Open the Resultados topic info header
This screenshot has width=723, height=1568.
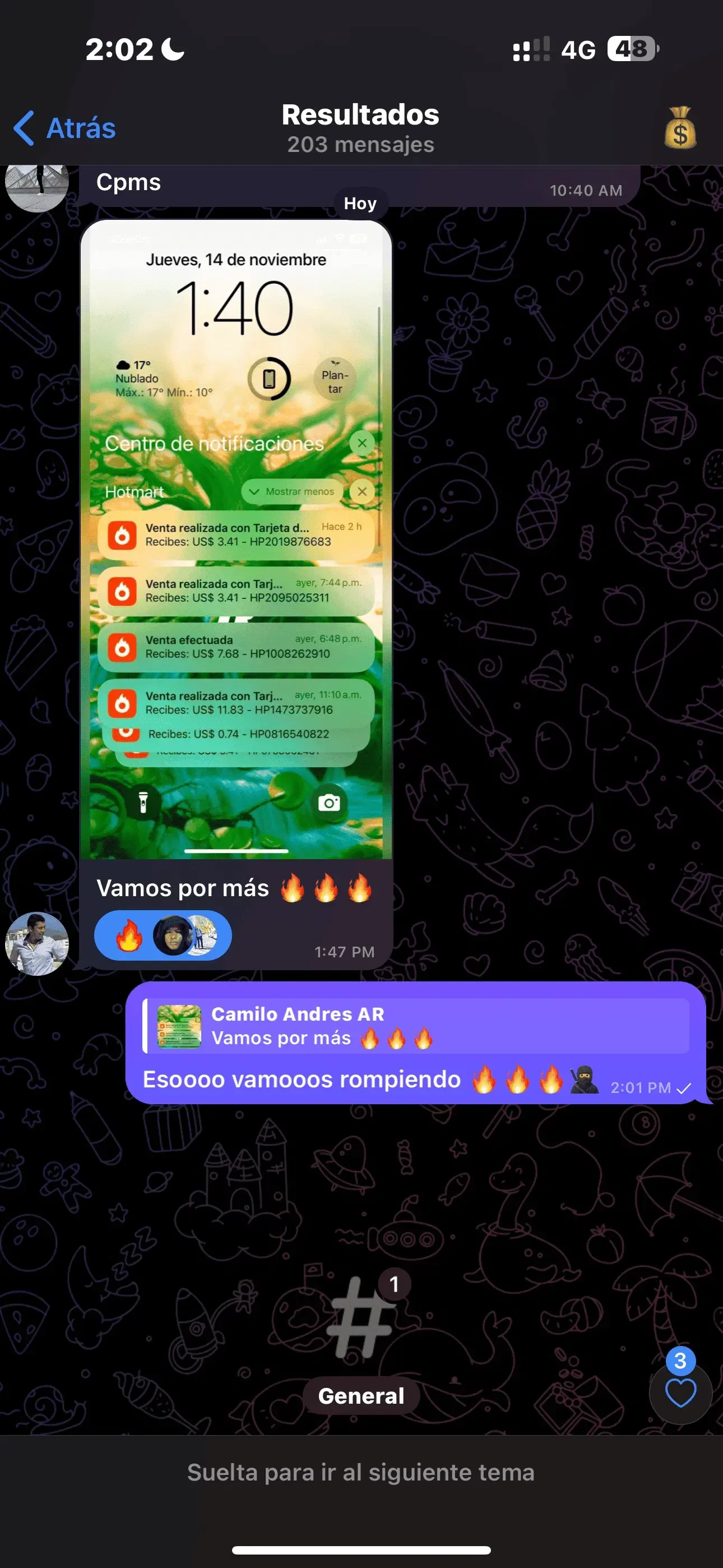click(360, 128)
